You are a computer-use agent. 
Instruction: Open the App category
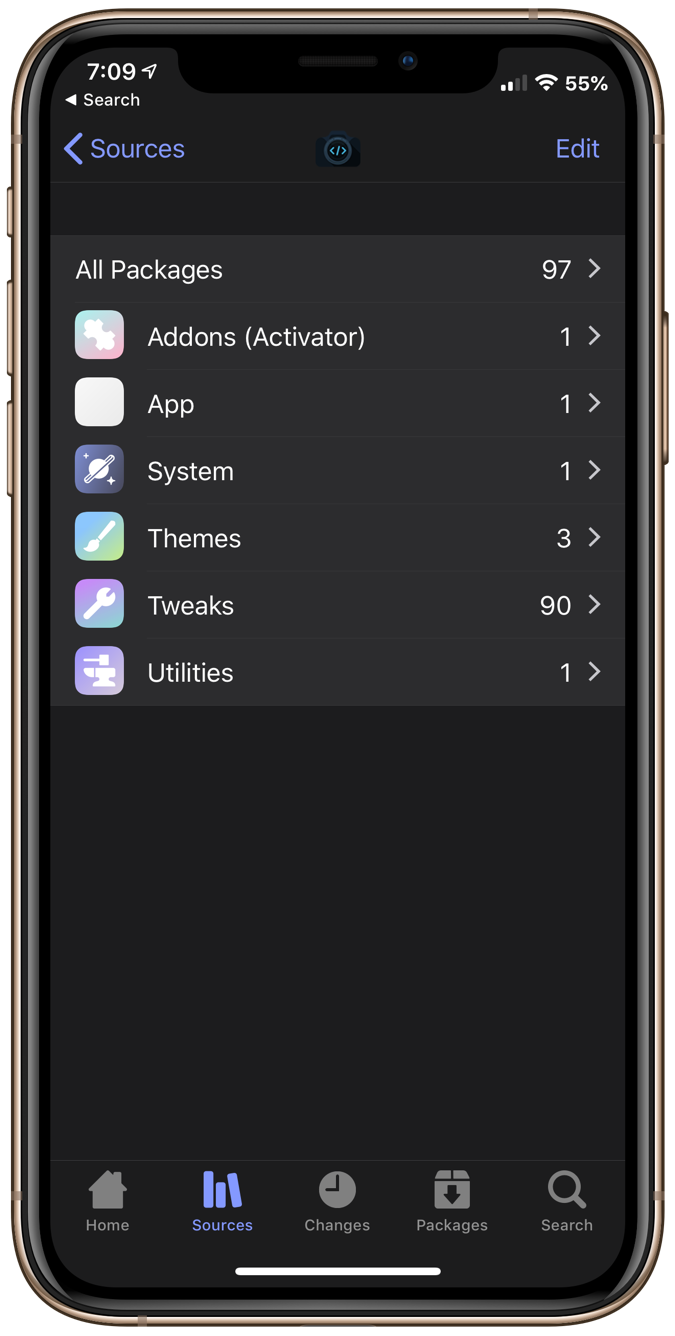(338, 403)
